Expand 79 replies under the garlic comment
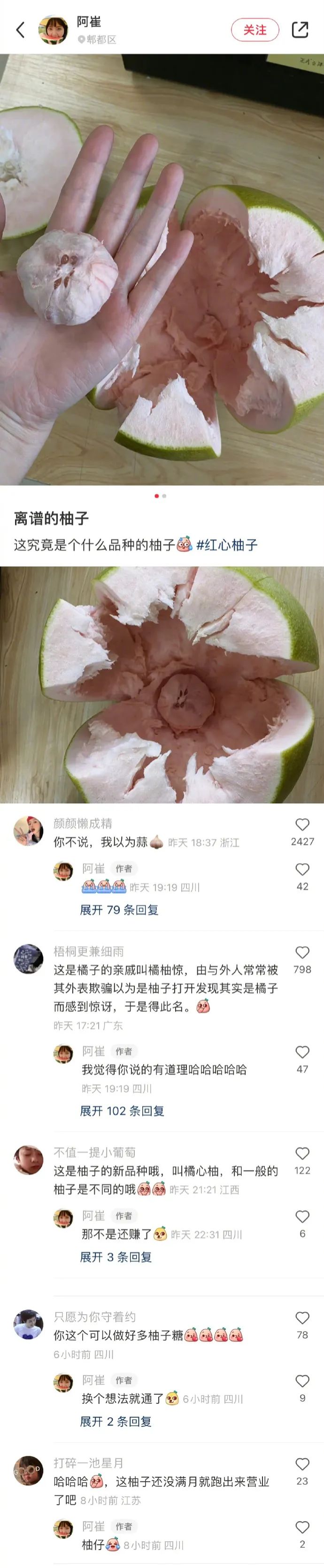The width and height of the screenshot is (324, 1568). coord(119,910)
